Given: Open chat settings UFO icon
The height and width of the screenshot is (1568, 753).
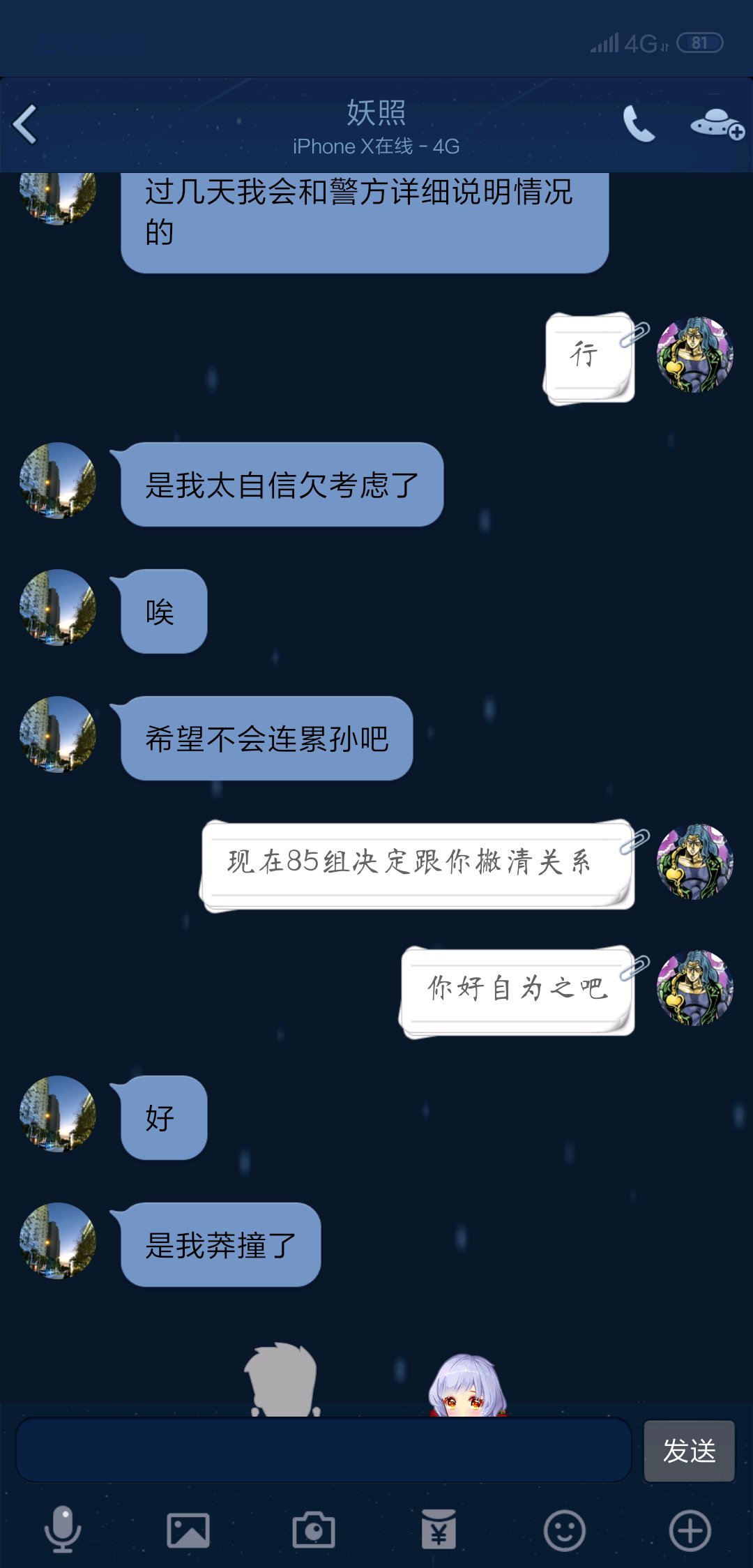Looking at the screenshot, I should 717,124.
